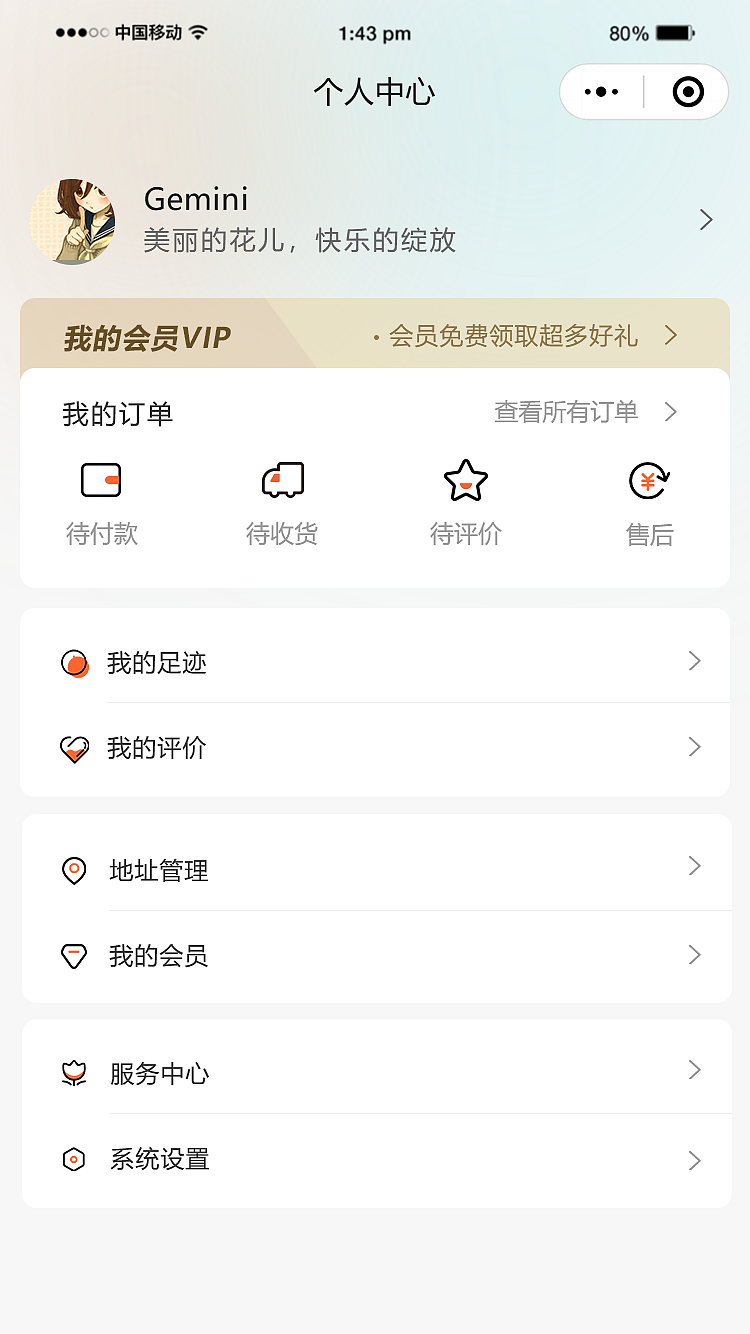
Task: Click the 我的足迹 footprint icon
Action: pos(74,661)
